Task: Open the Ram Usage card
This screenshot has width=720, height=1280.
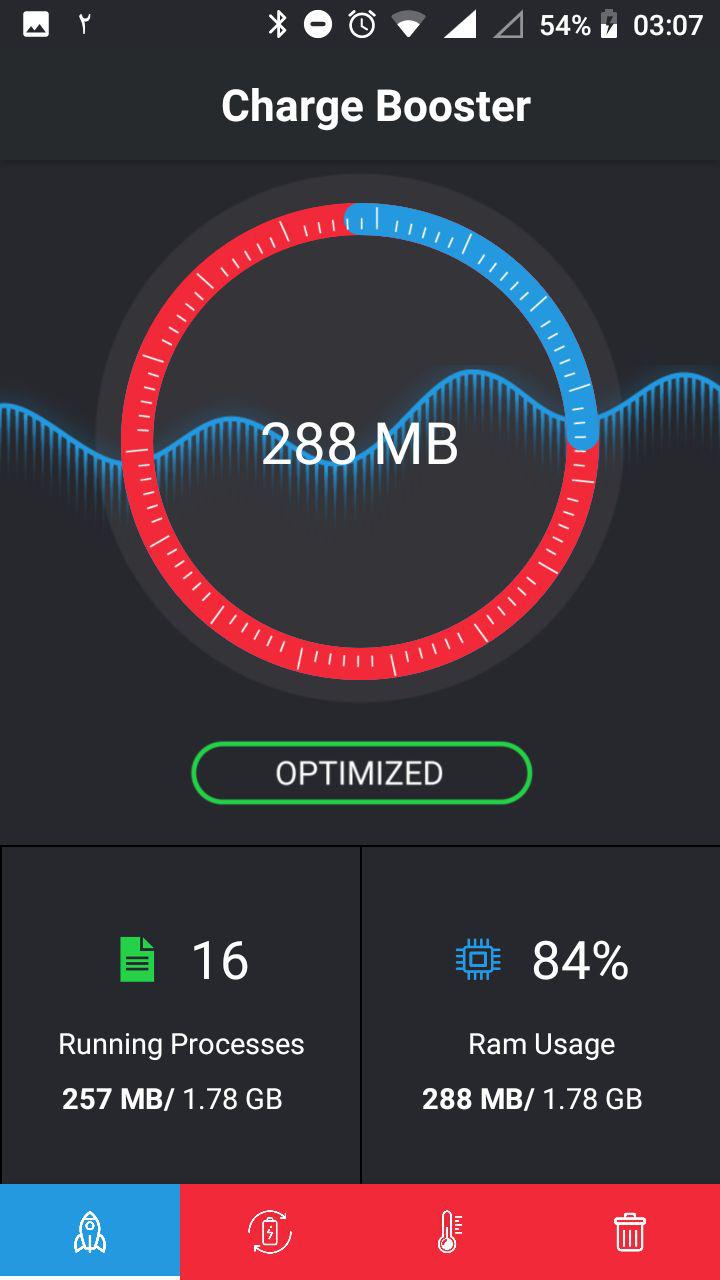Action: coord(541,1015)
